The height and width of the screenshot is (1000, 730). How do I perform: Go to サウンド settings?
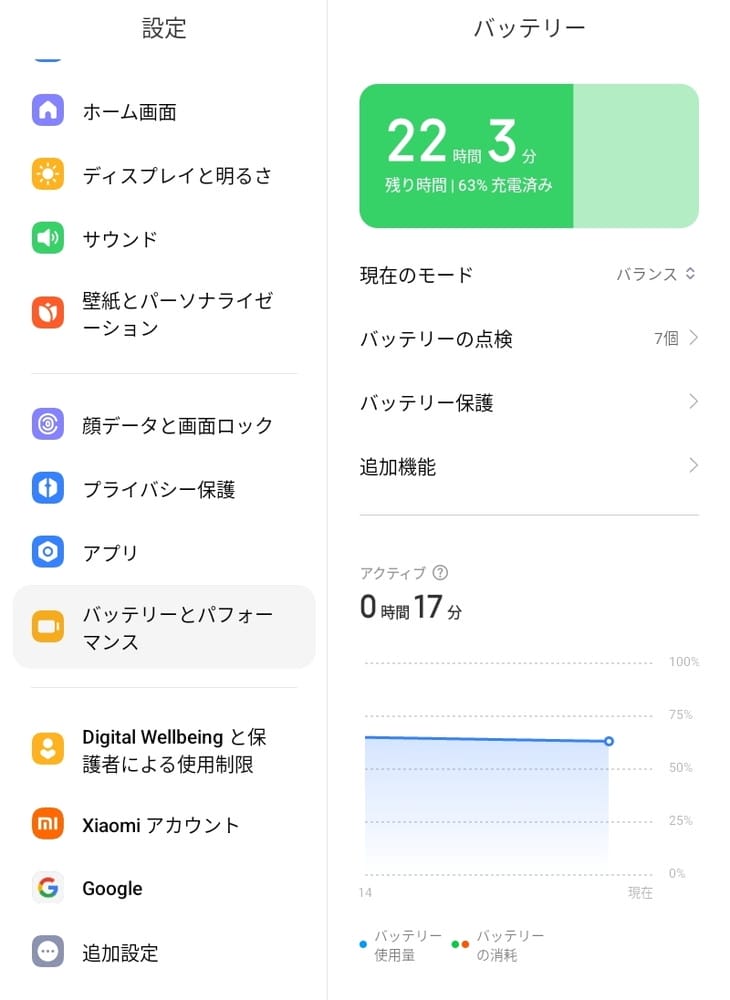[120, 239]
